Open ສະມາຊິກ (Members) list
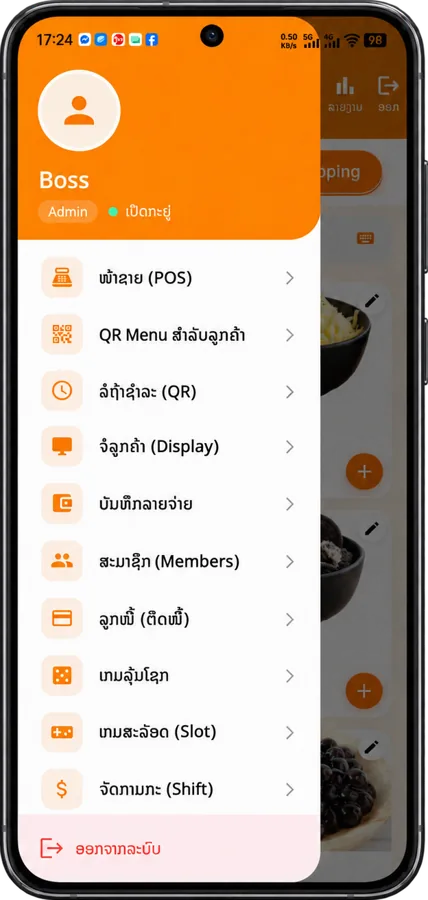Viewport: 428px width, 900px height. click(169, 561)
